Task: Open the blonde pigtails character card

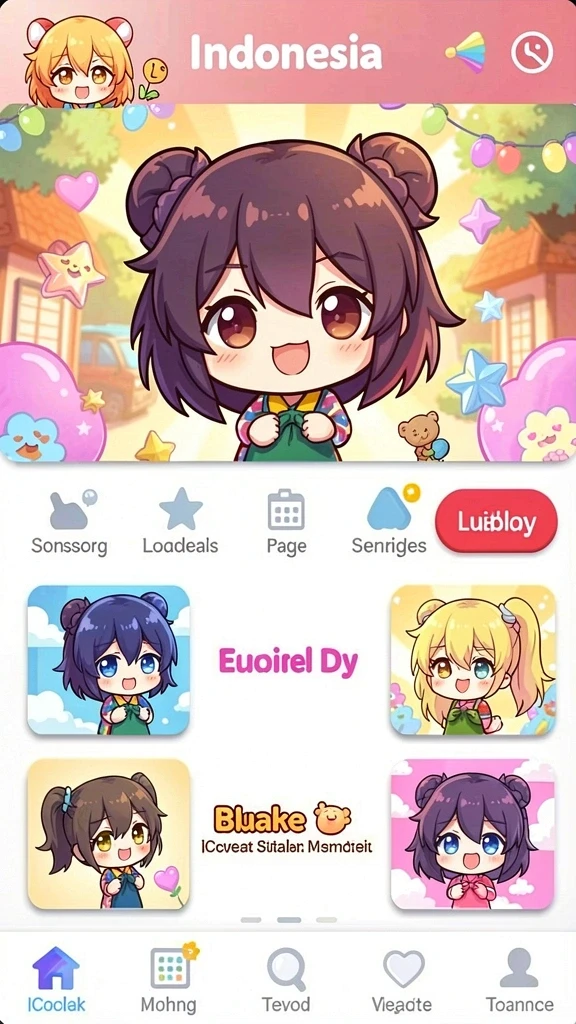Action: click(x=473, y=660)
